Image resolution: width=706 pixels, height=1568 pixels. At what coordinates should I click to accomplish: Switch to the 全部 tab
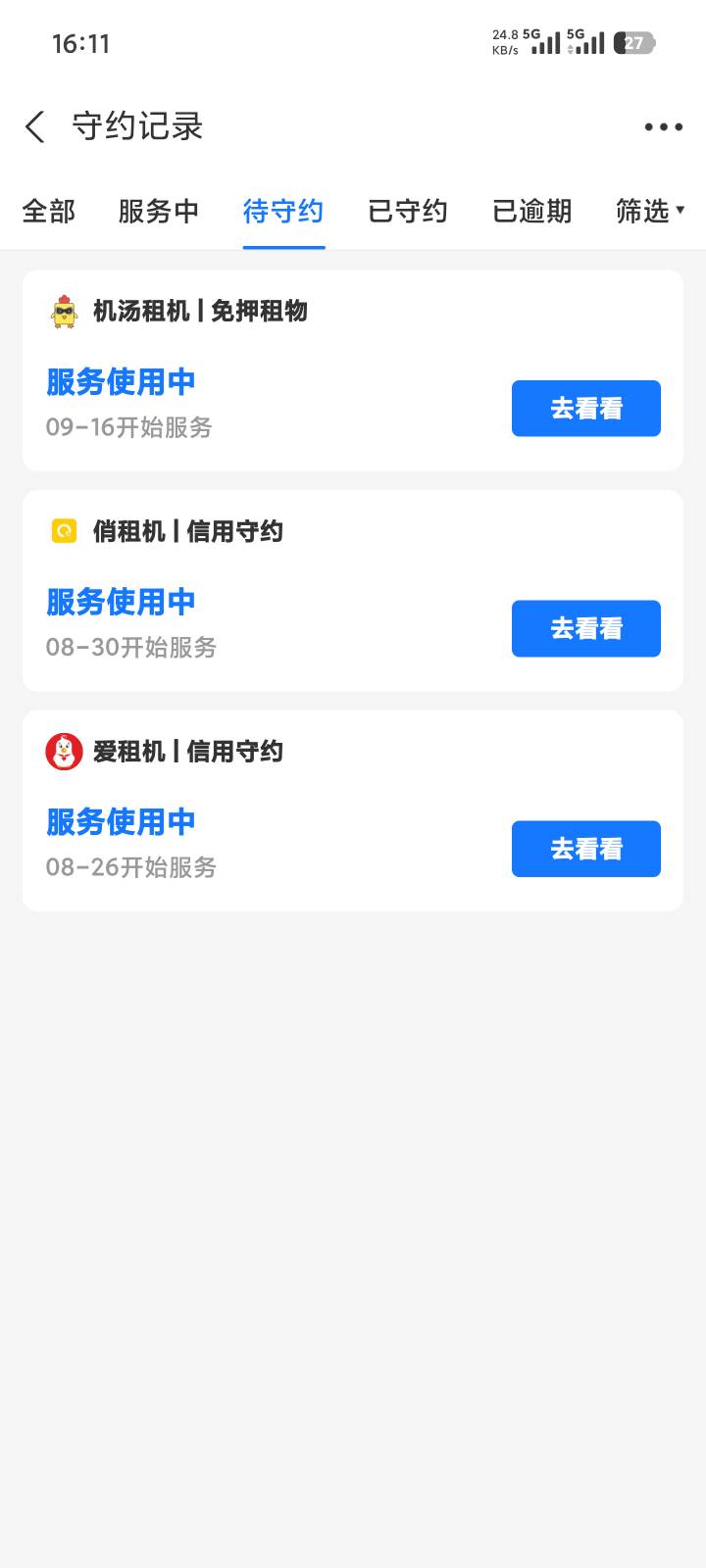[x=48, y=211]
